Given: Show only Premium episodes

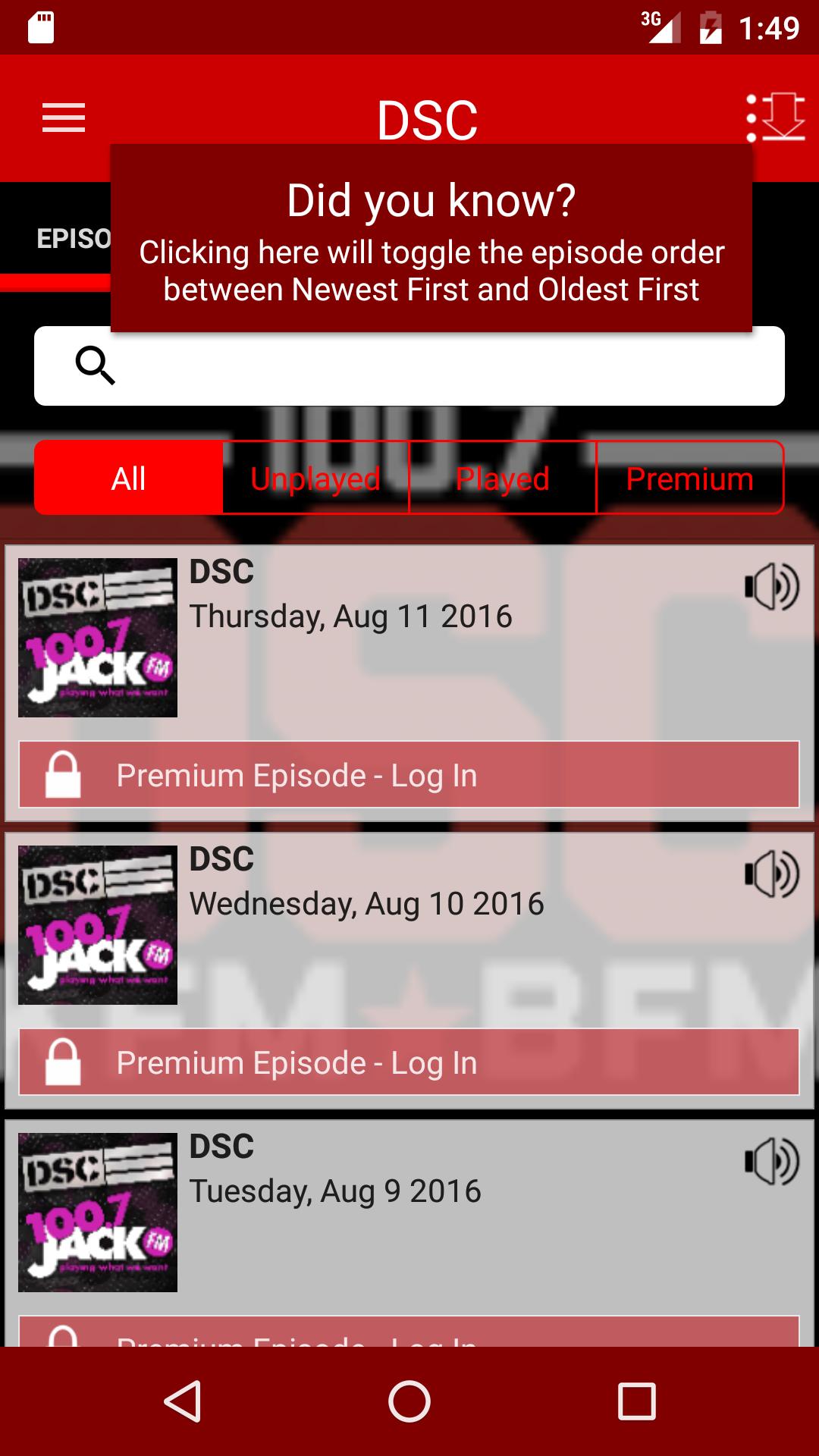Looking at the screenshot, I should coord(689,479).
